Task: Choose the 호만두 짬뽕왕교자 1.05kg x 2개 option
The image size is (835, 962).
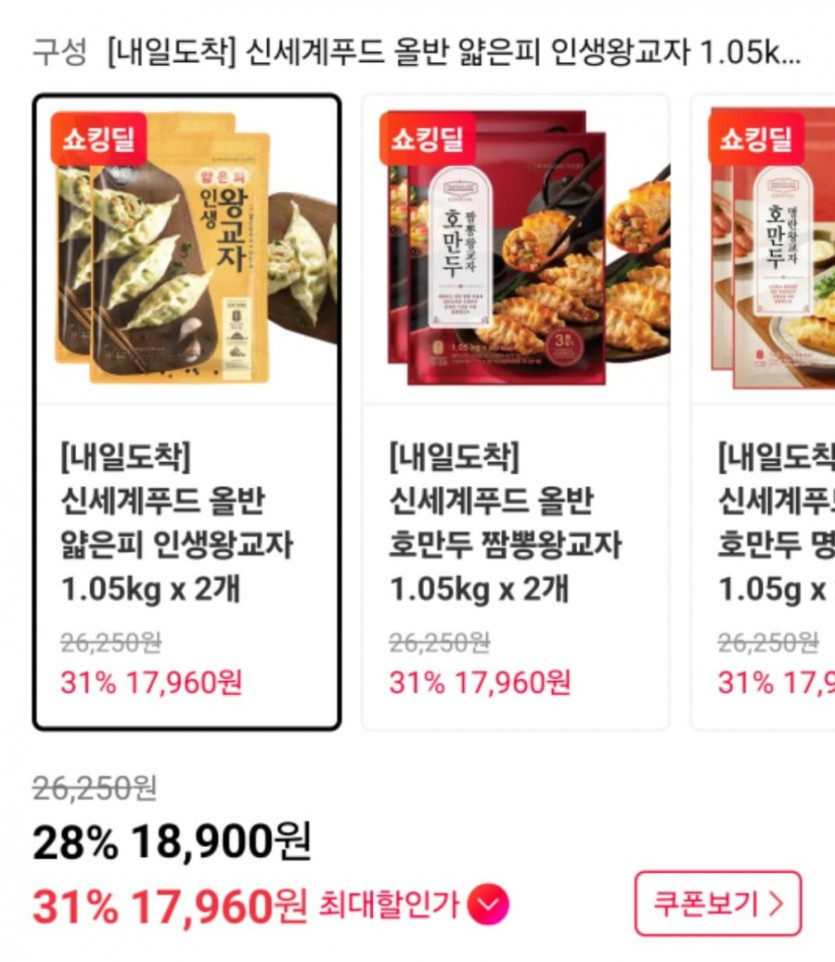Action: tap(515, 412)
